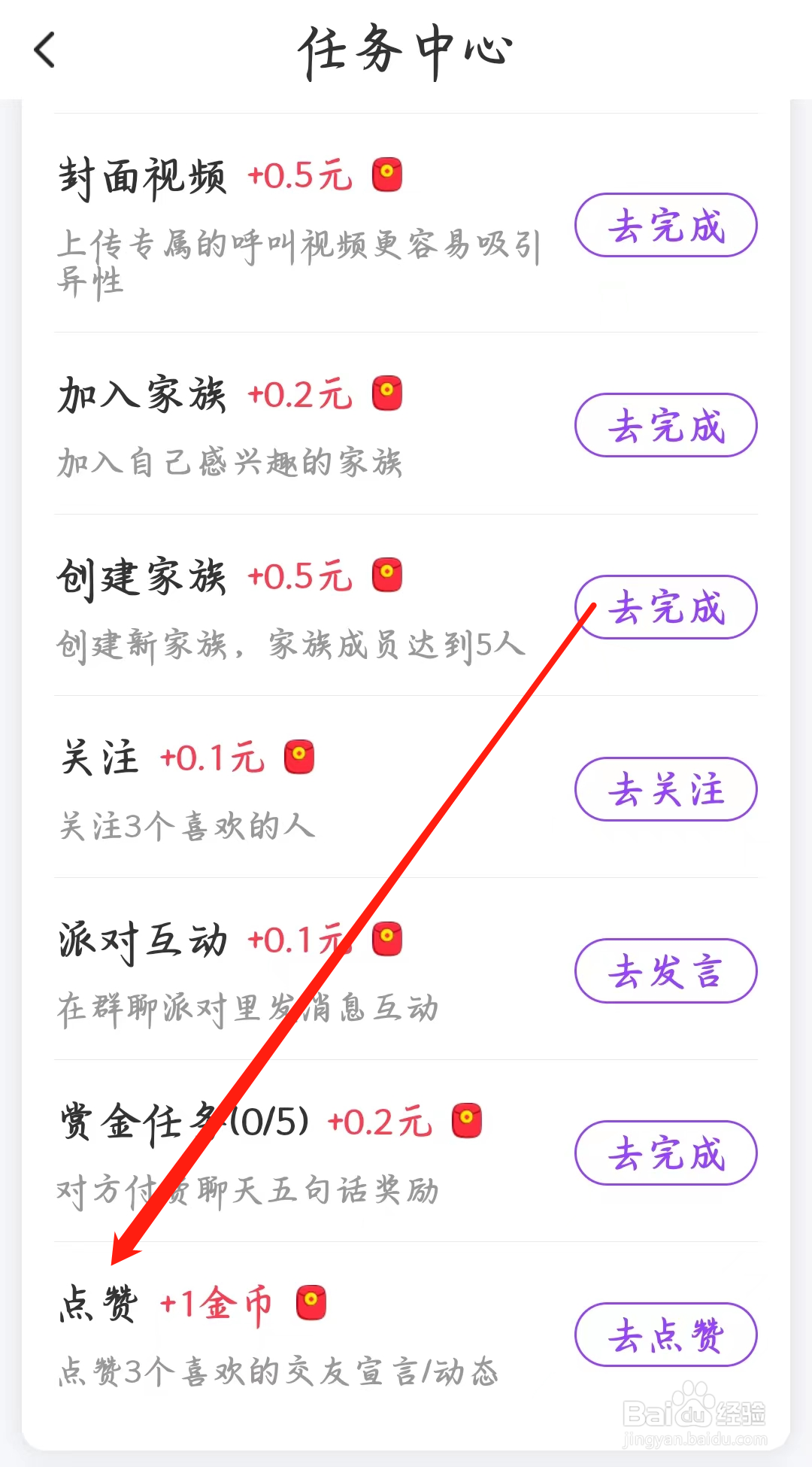Tap 去完成 for the 创建家族 task

coord(665,608)
